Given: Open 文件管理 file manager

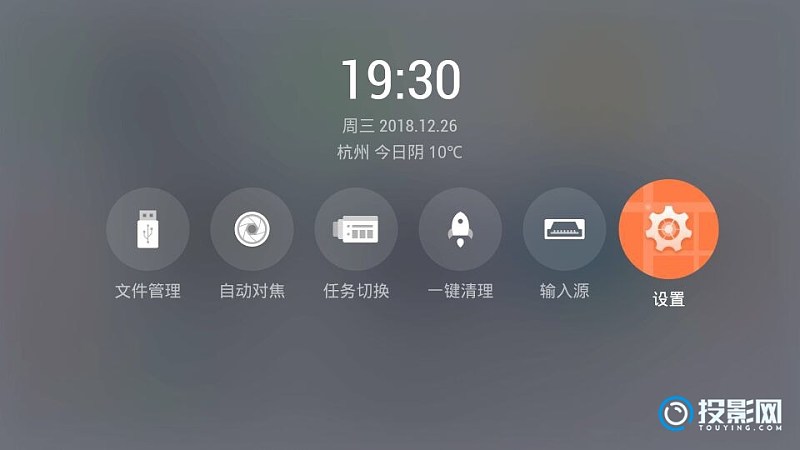Looking at the screenshot, I should [147, 229].
